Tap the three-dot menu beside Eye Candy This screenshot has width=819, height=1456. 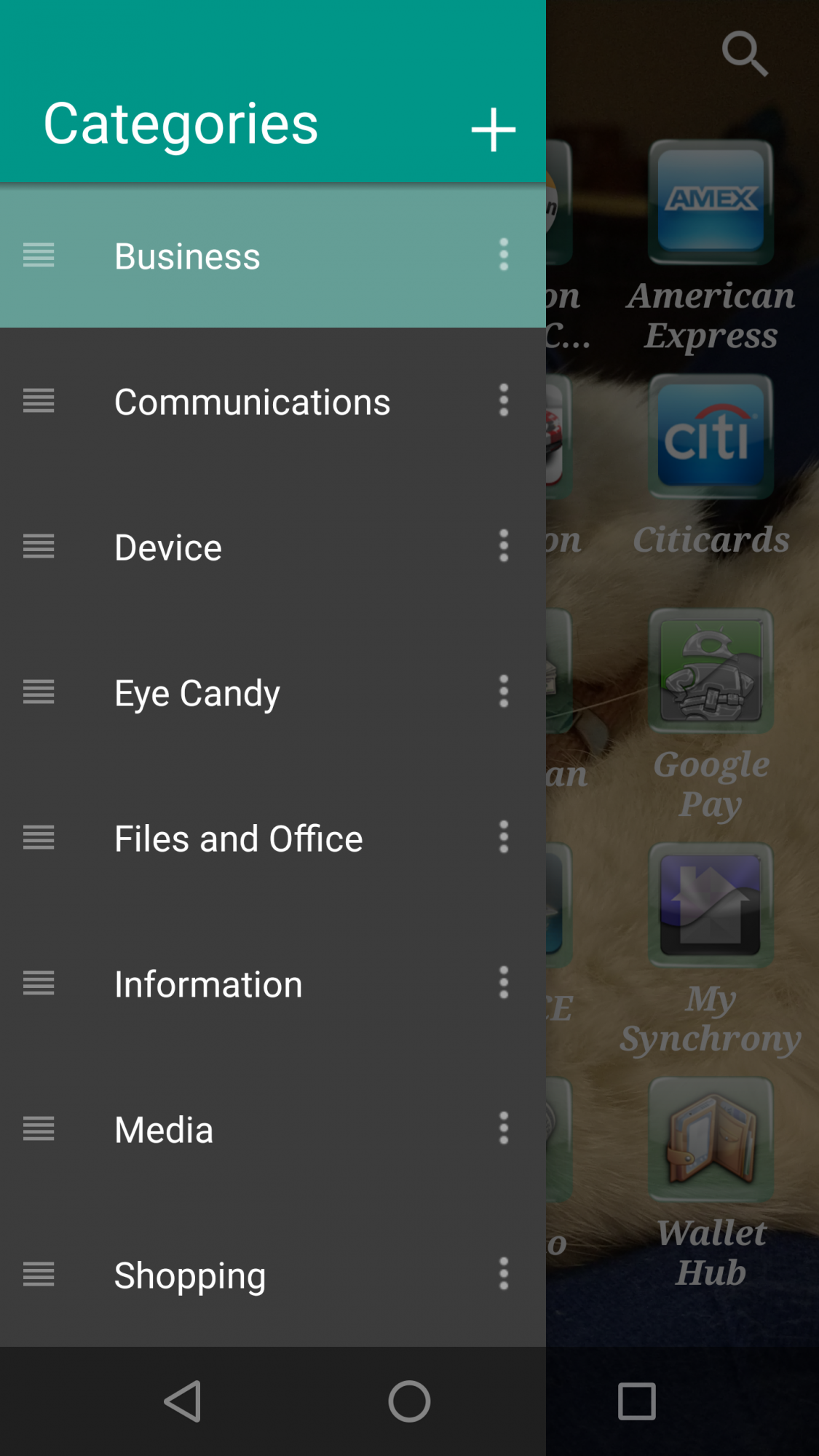[x=503, y=692]
